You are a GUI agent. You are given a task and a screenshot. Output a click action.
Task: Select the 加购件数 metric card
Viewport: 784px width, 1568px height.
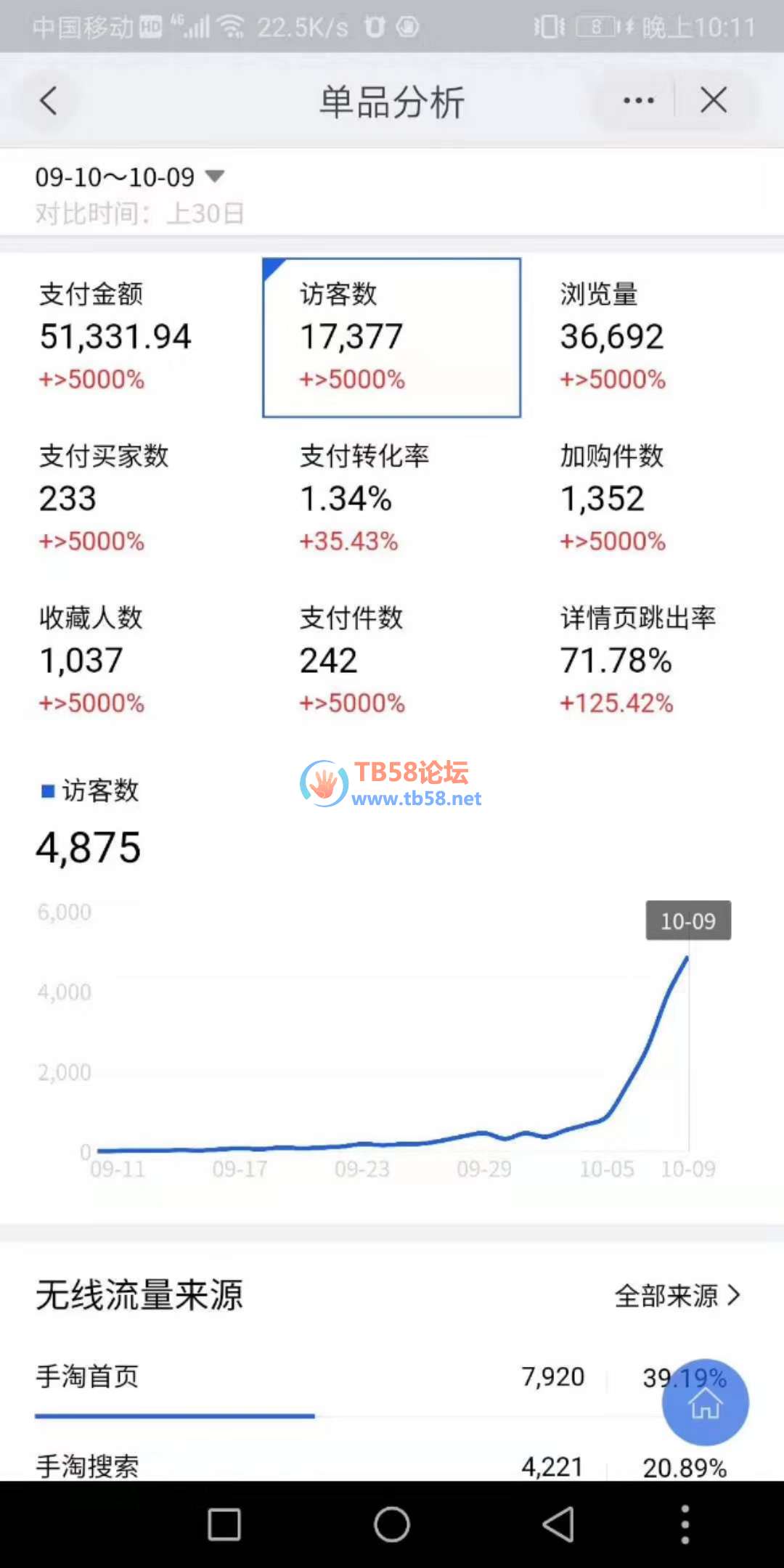(652, 499)
